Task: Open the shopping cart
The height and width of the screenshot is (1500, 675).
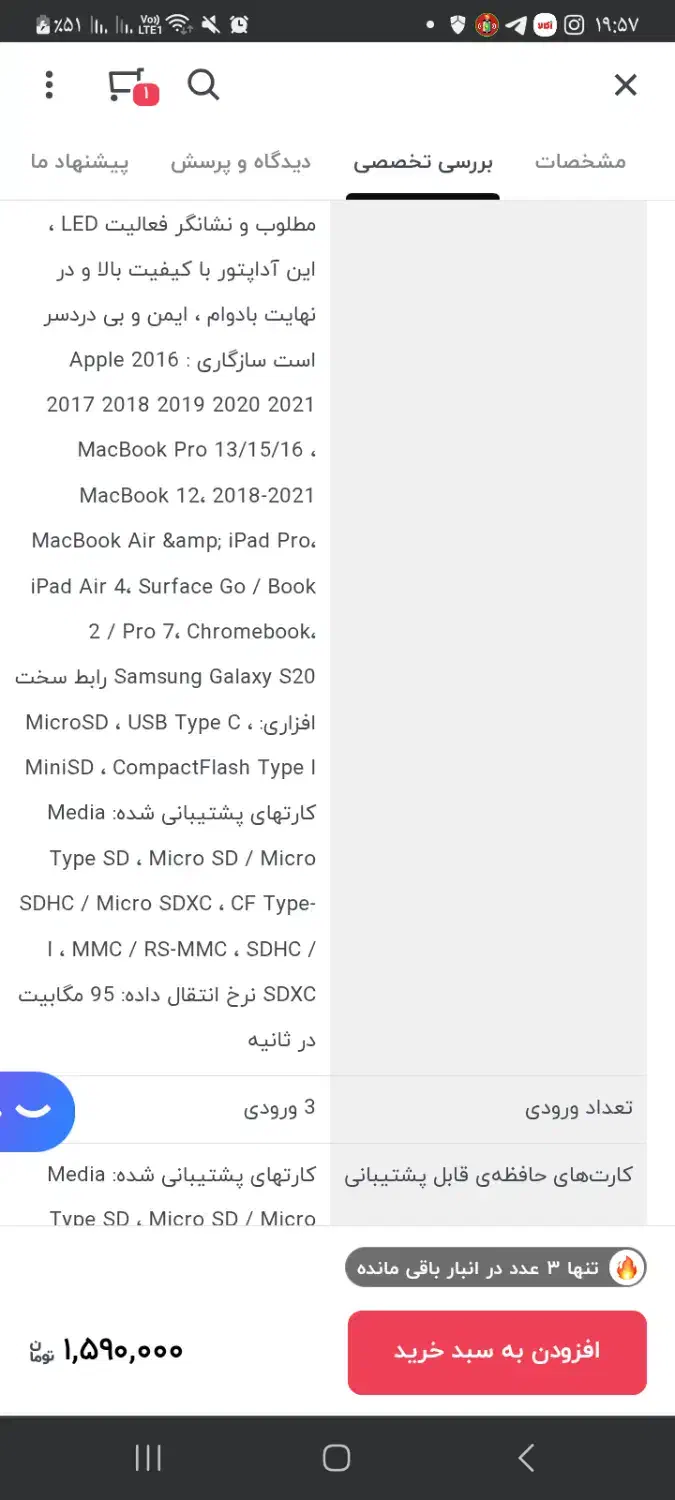Action: [128, 85]
